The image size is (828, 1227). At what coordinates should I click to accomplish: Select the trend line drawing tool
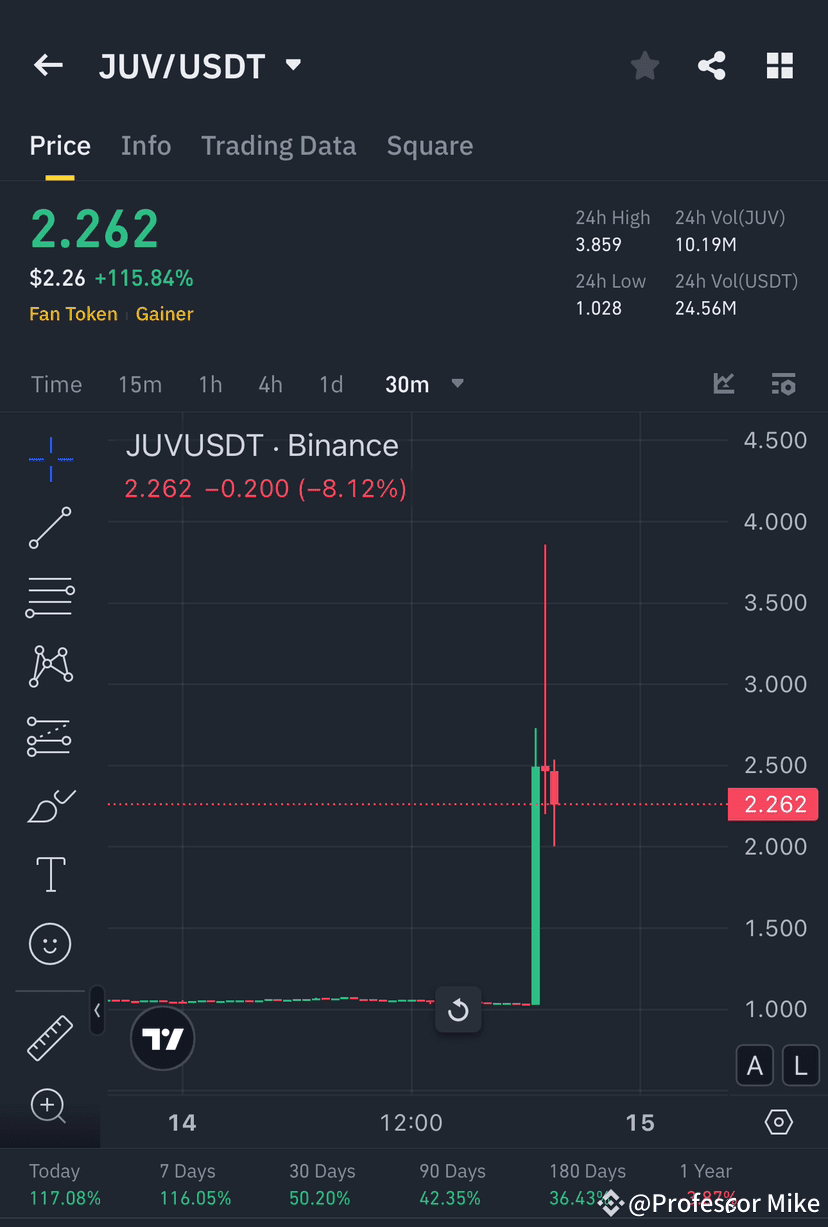pos(49,528)
